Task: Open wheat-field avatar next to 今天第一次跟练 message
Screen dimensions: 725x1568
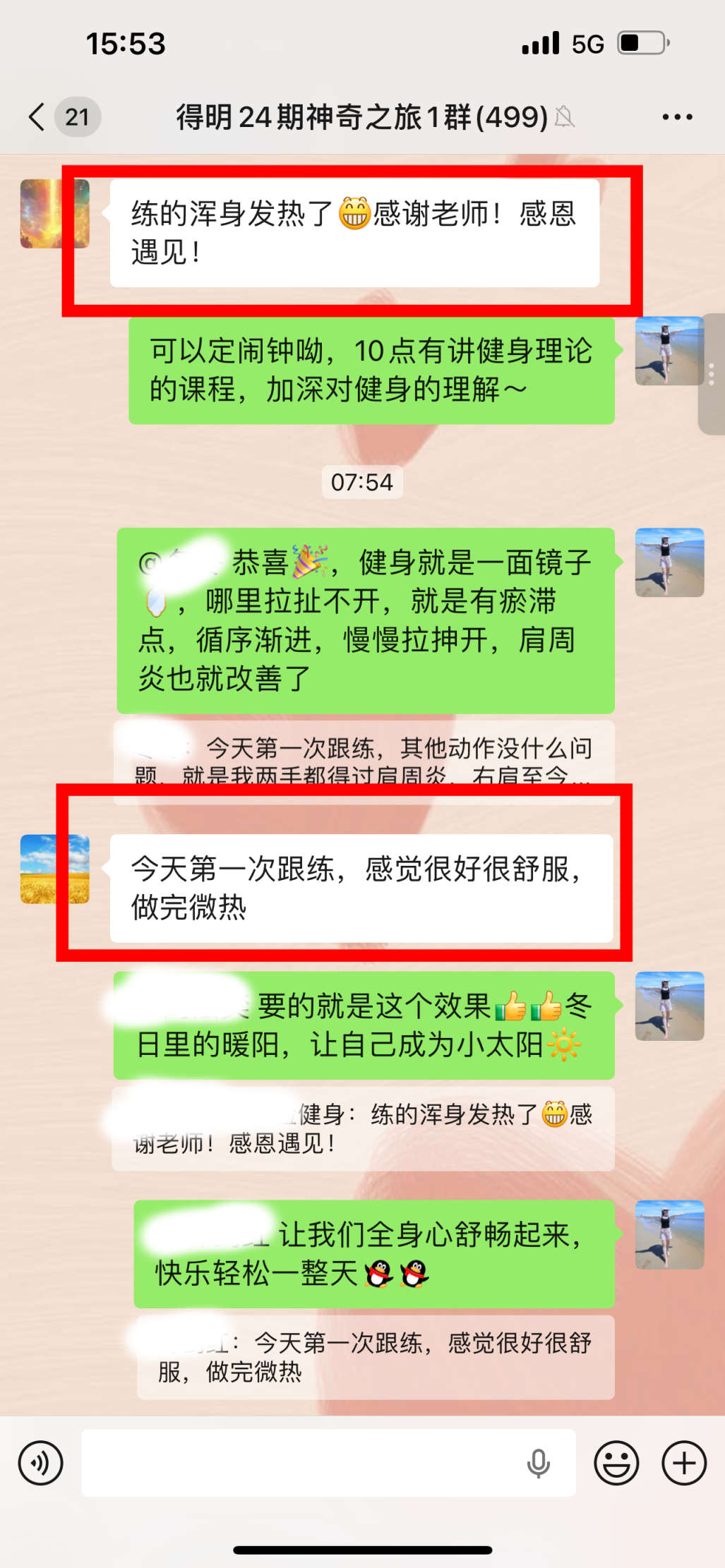Action: (54, 869)
